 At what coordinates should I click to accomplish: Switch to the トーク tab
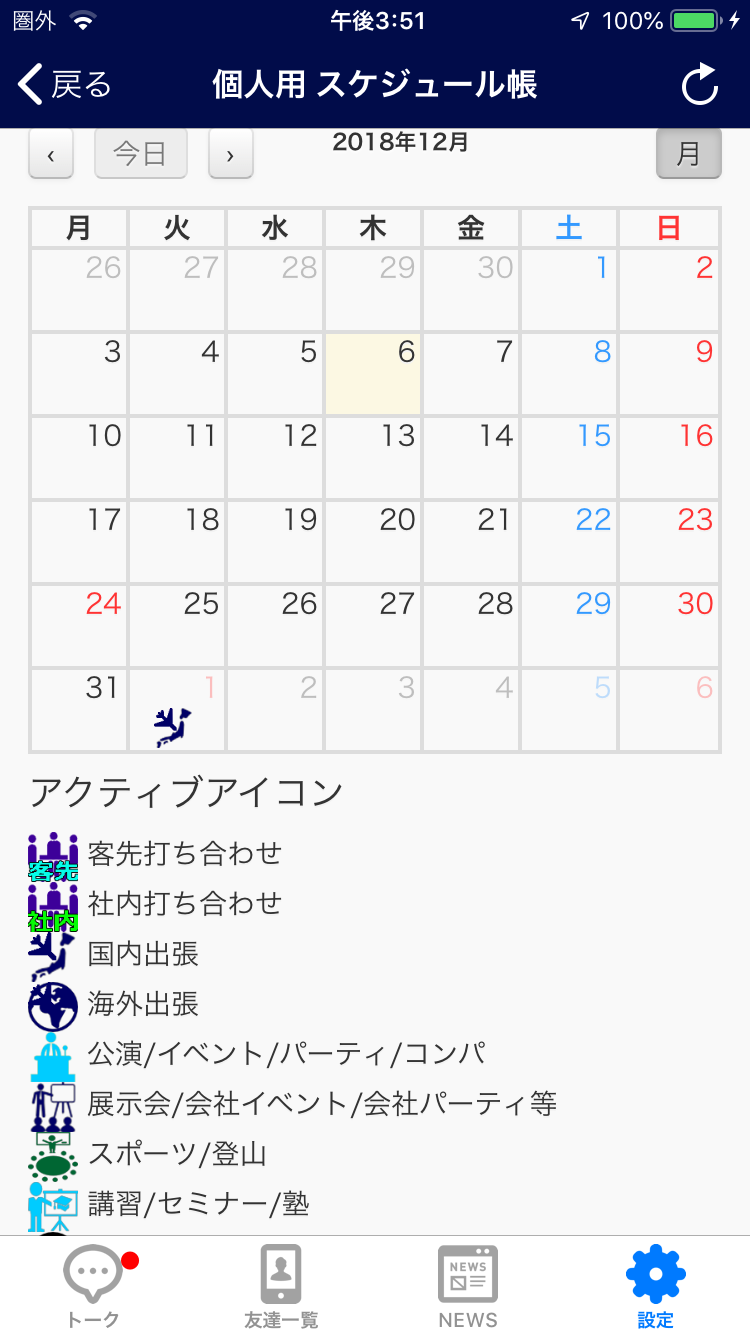pyautogui.click(x=94, y=1286)
